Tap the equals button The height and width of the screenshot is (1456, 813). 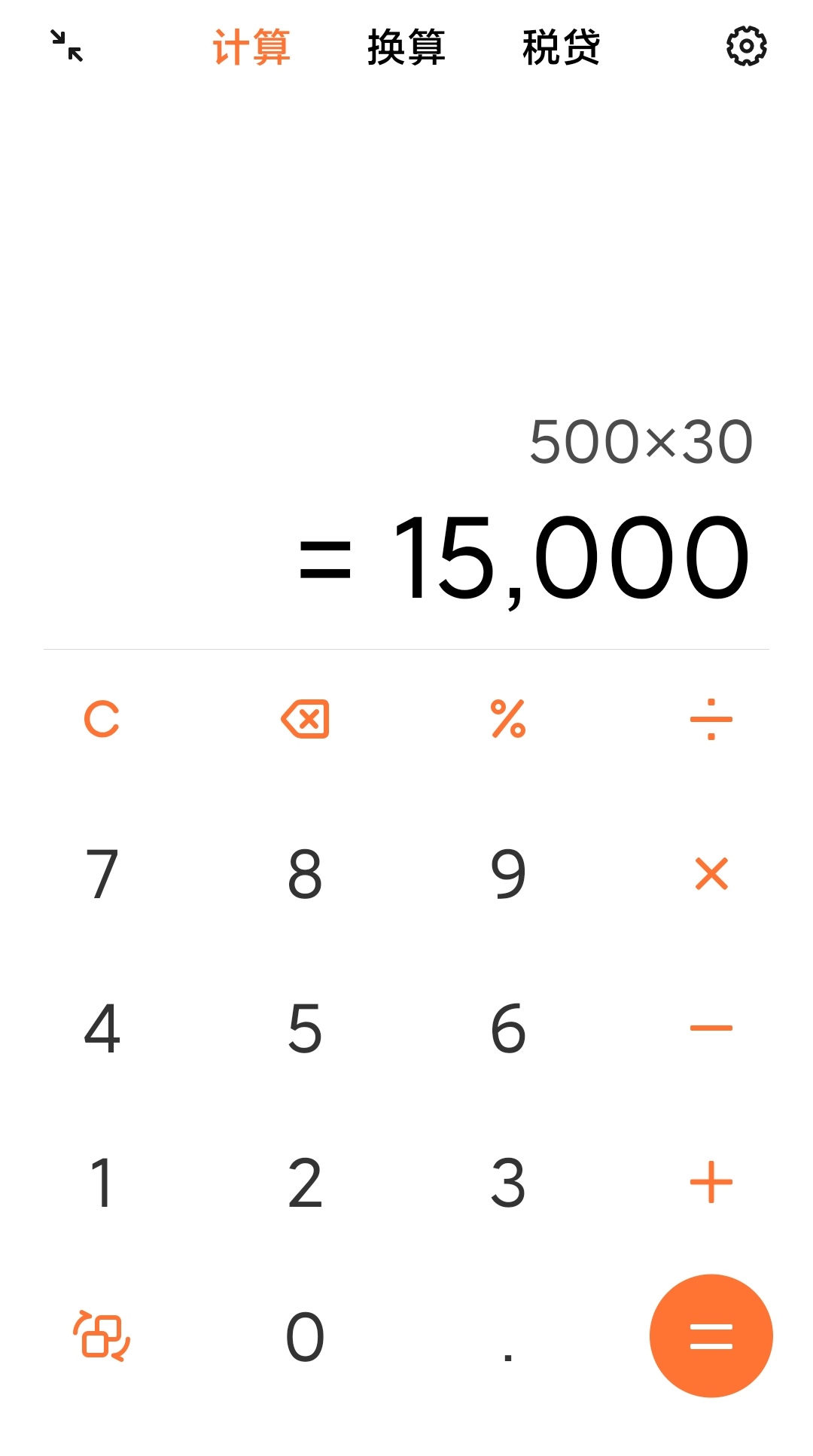711,1336
